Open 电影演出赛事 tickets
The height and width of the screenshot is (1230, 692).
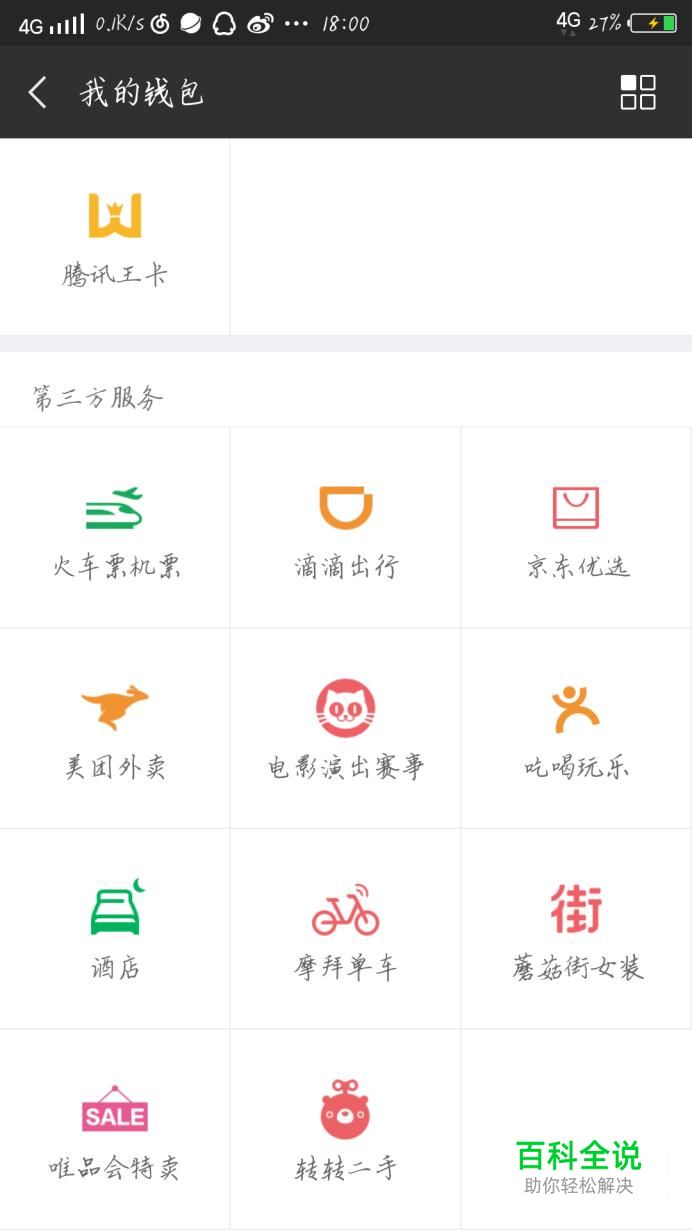click(346, 729)
